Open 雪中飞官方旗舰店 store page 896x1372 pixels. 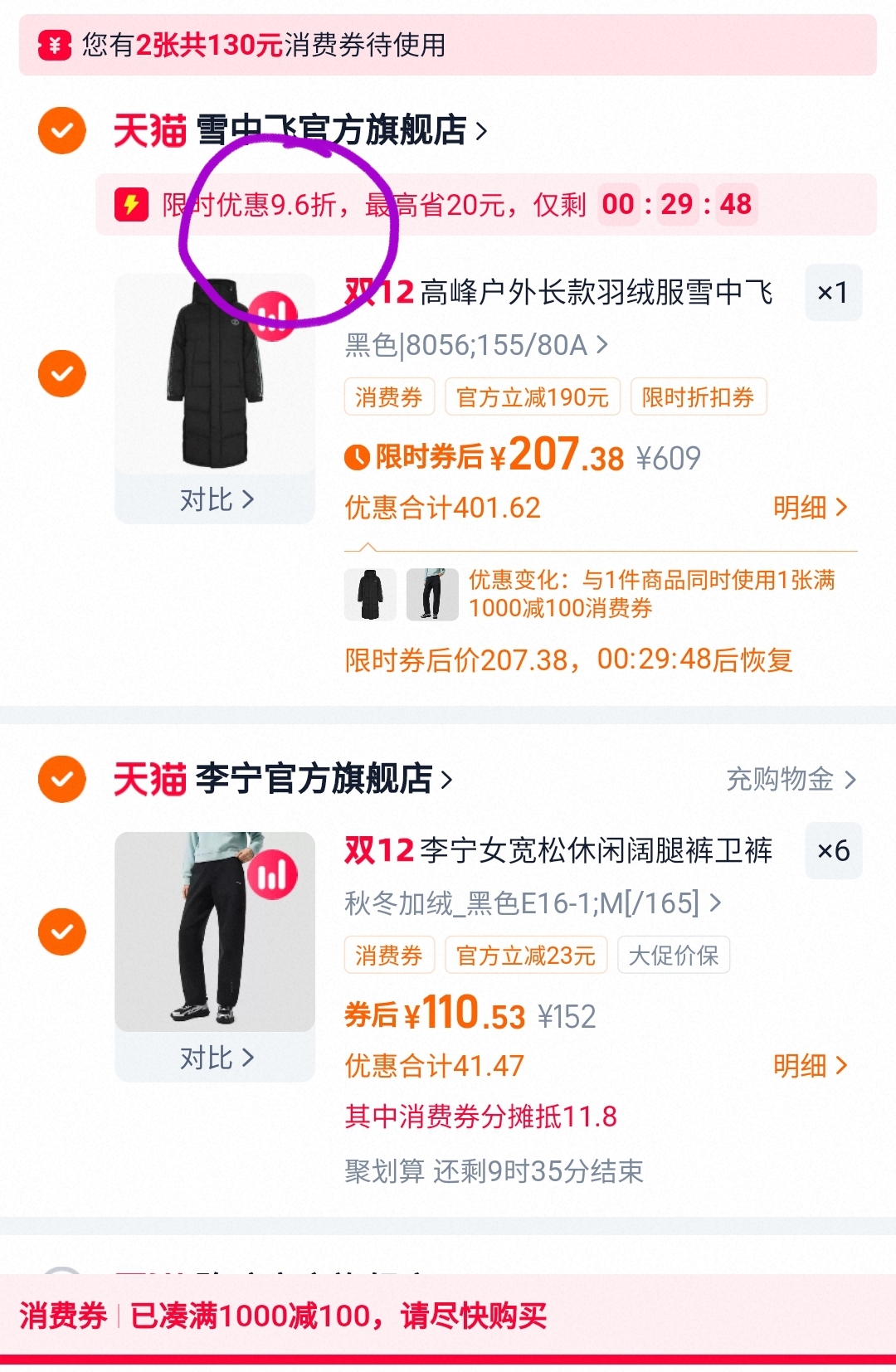click(x=332, y=130)
